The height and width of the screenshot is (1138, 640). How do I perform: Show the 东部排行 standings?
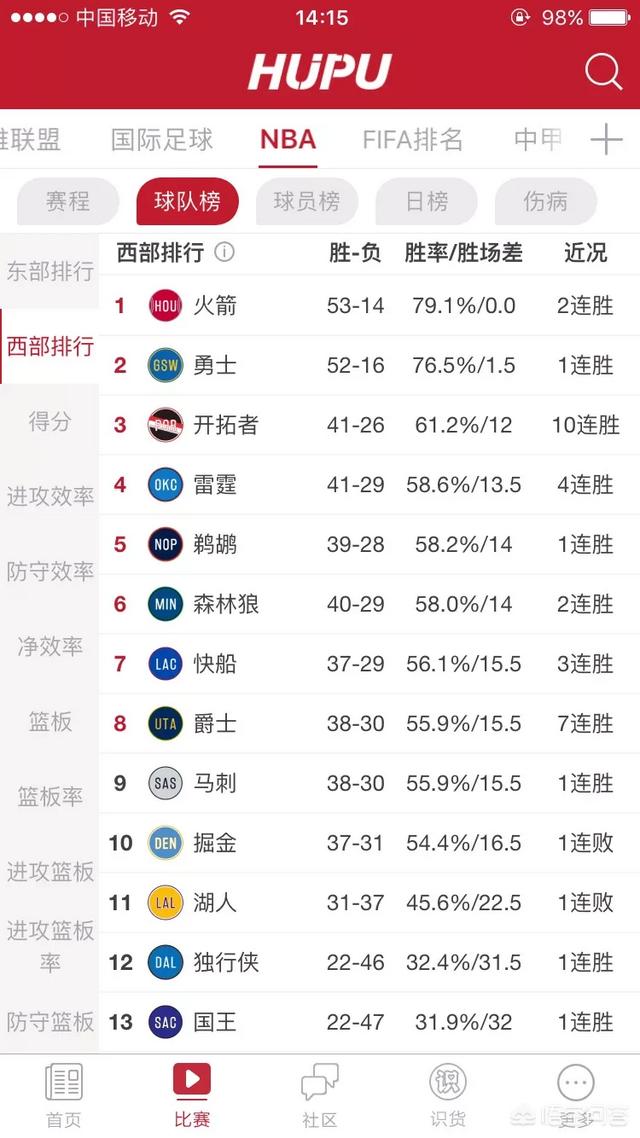(49, 271)
